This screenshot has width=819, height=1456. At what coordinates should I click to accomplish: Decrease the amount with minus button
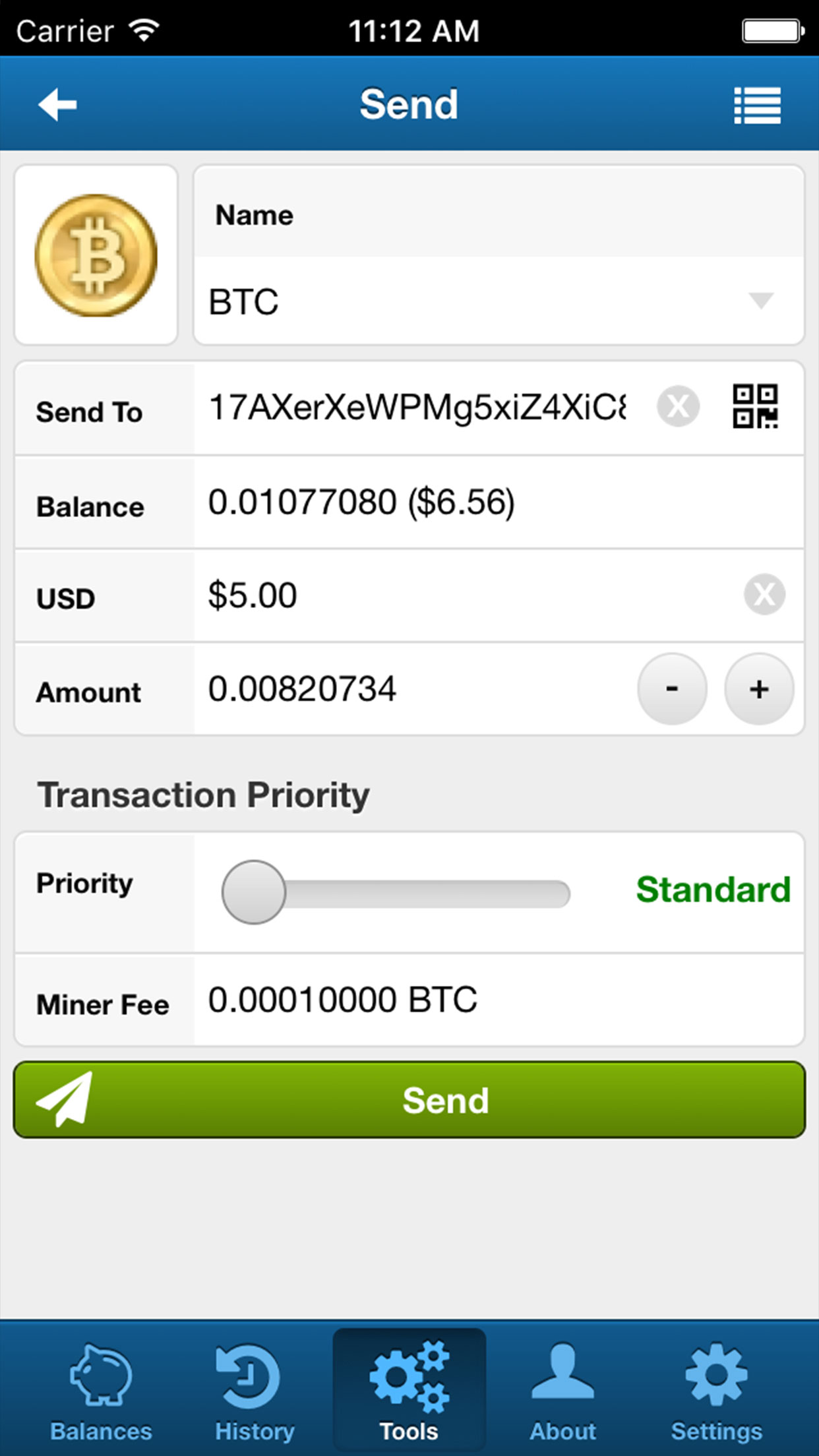tap(672, 689)
